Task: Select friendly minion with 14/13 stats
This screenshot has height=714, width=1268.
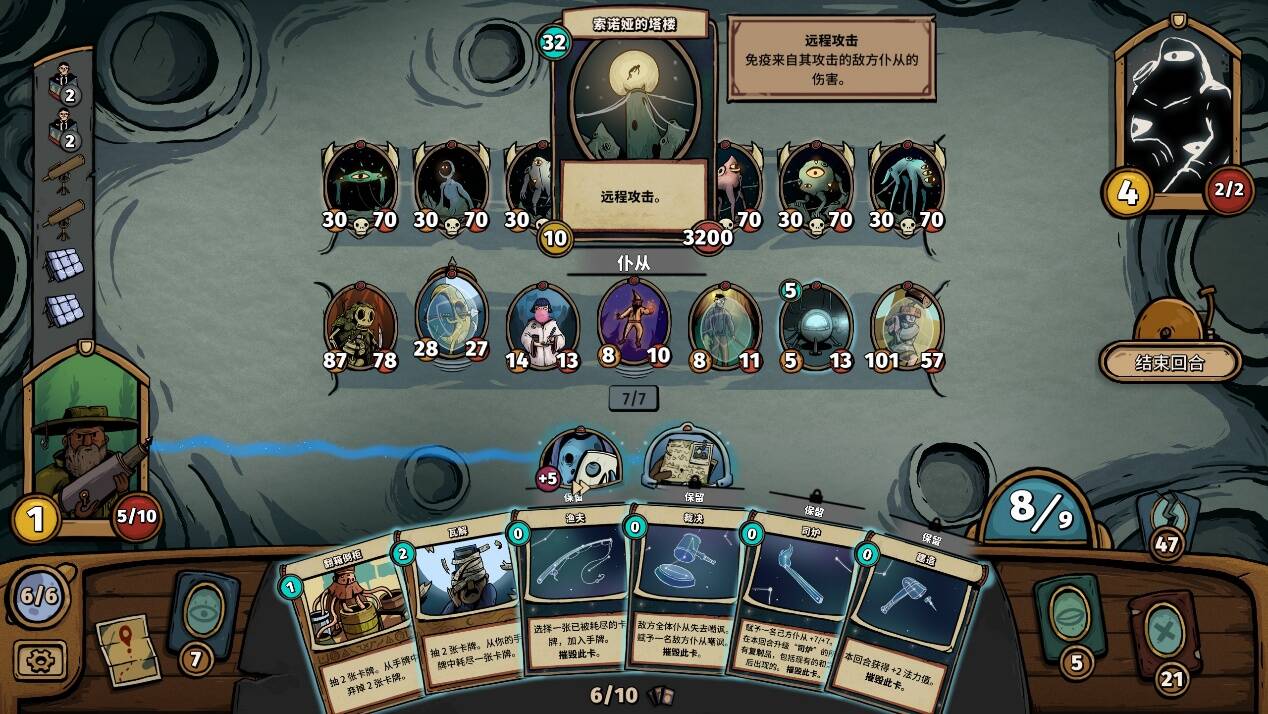Action: coord(542,325)
